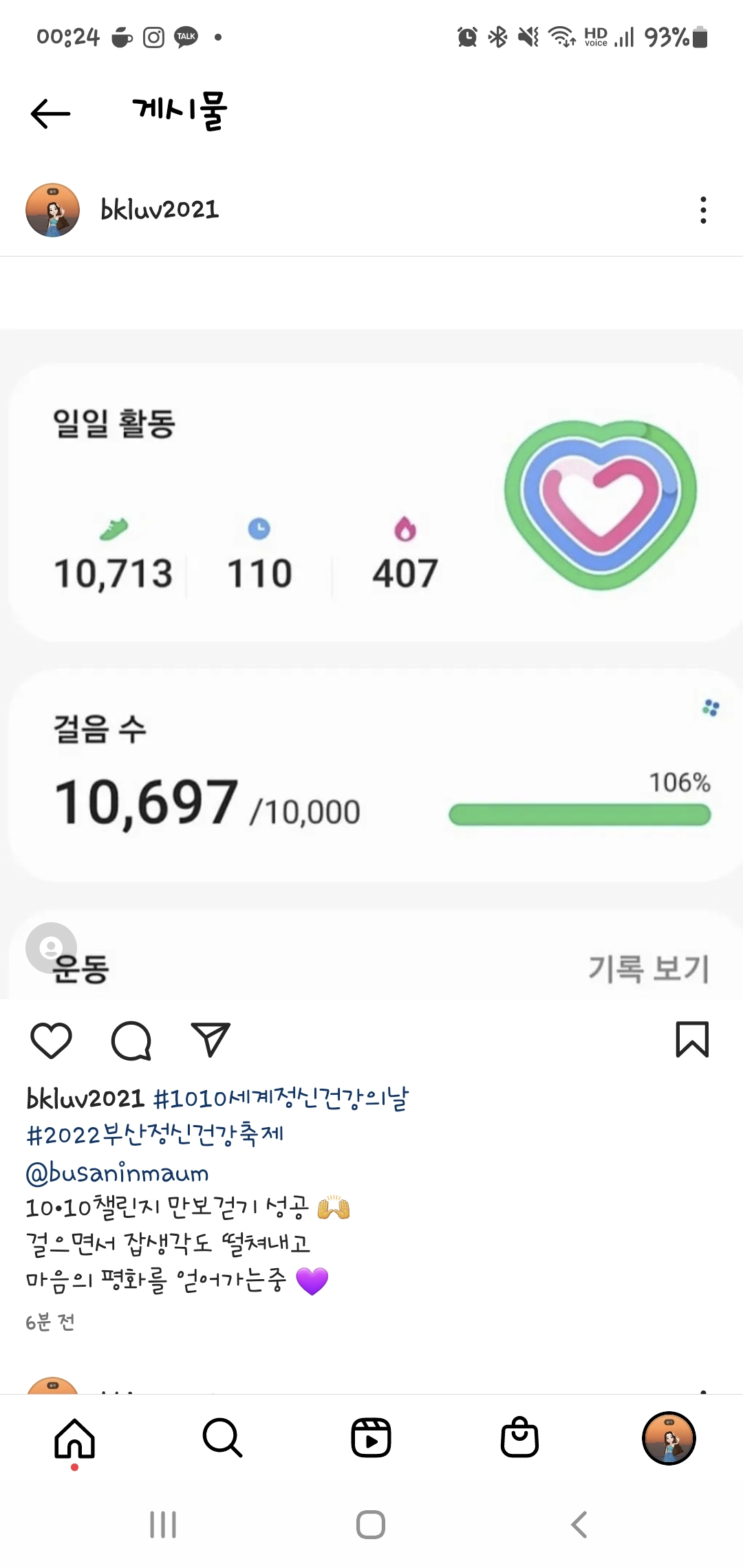Open bkluv2021 username in post header

click(160, 210)
